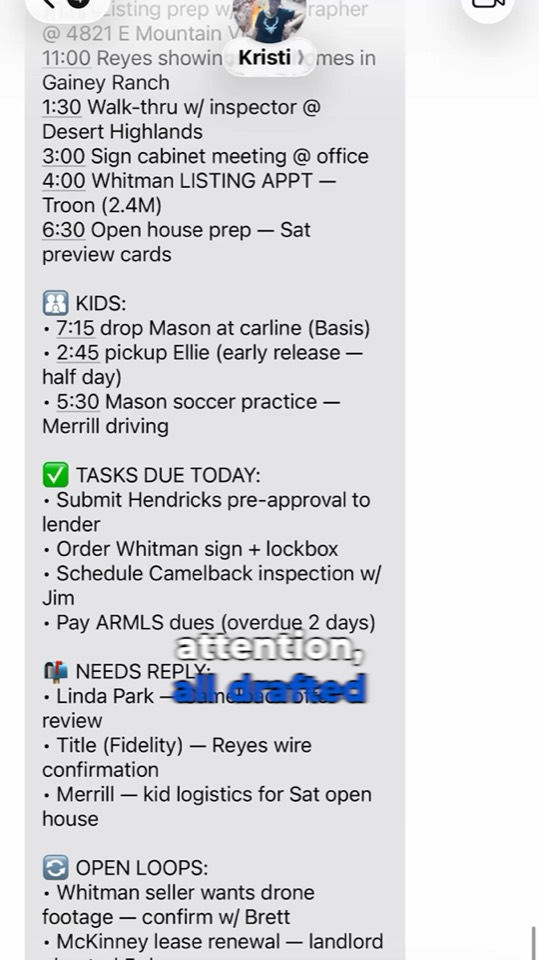
Task: Tap the 3:00 sign cabinet meeting time
Action: click(x=64, y=156)
